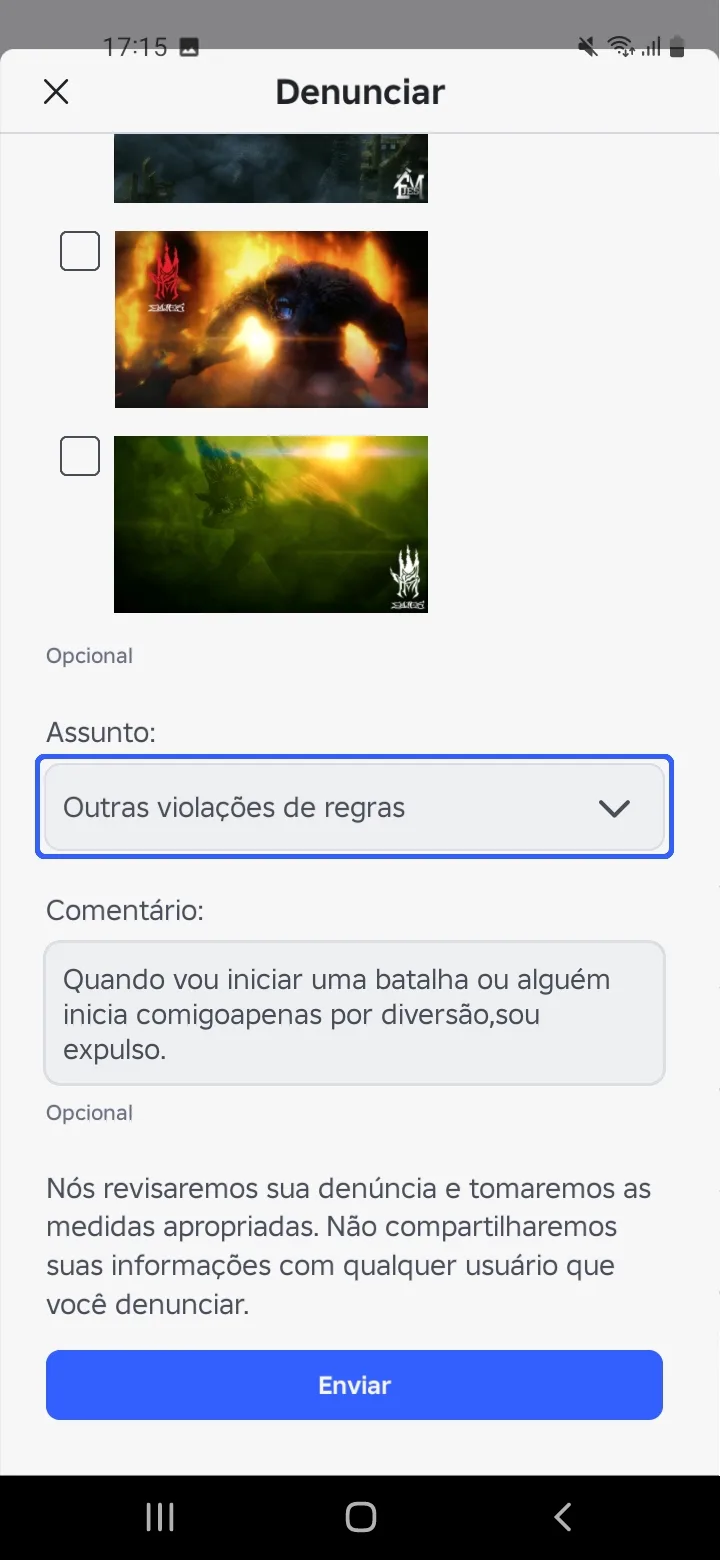Select the checkbox next to the green image
The height and width of the screenshot is (1560, 720).
pyautogui.click(x=80, y=456)
